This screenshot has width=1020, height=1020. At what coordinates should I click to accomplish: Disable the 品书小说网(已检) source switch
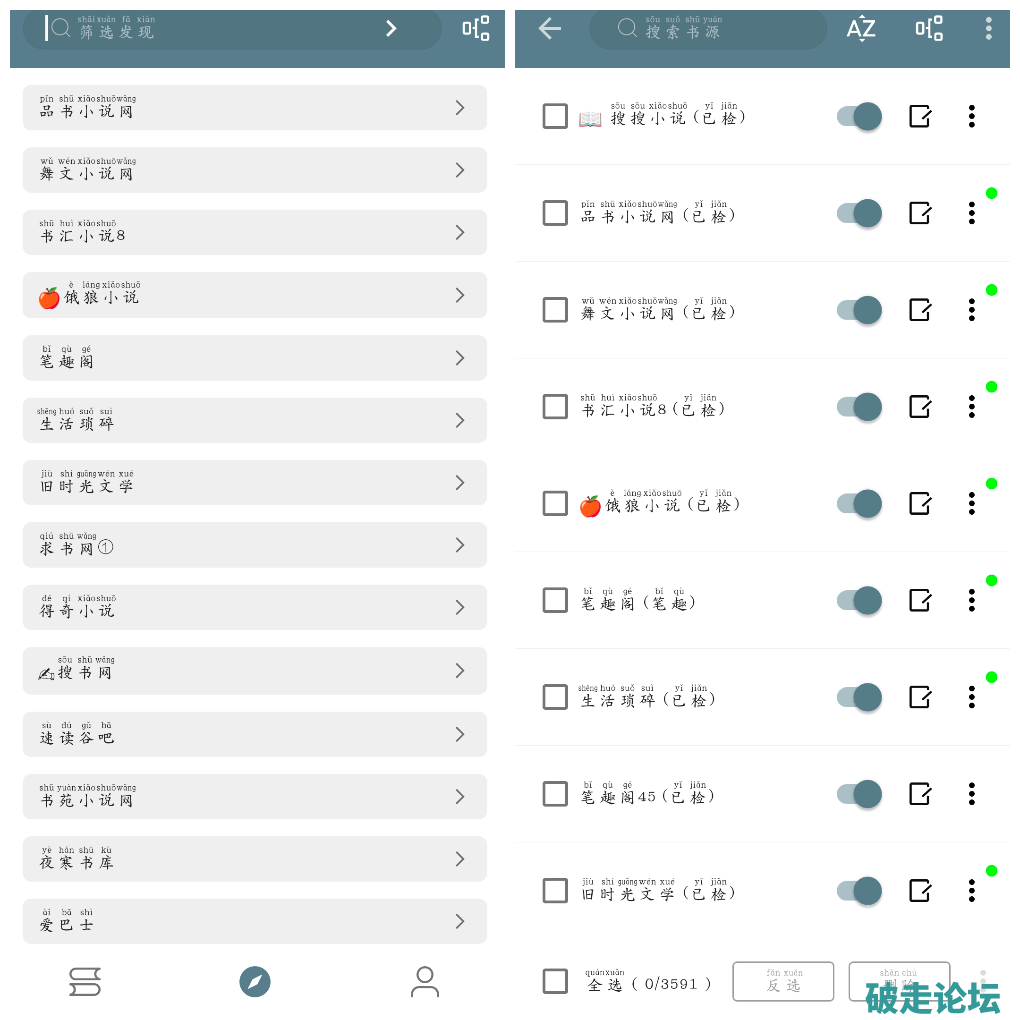[859, 213]
